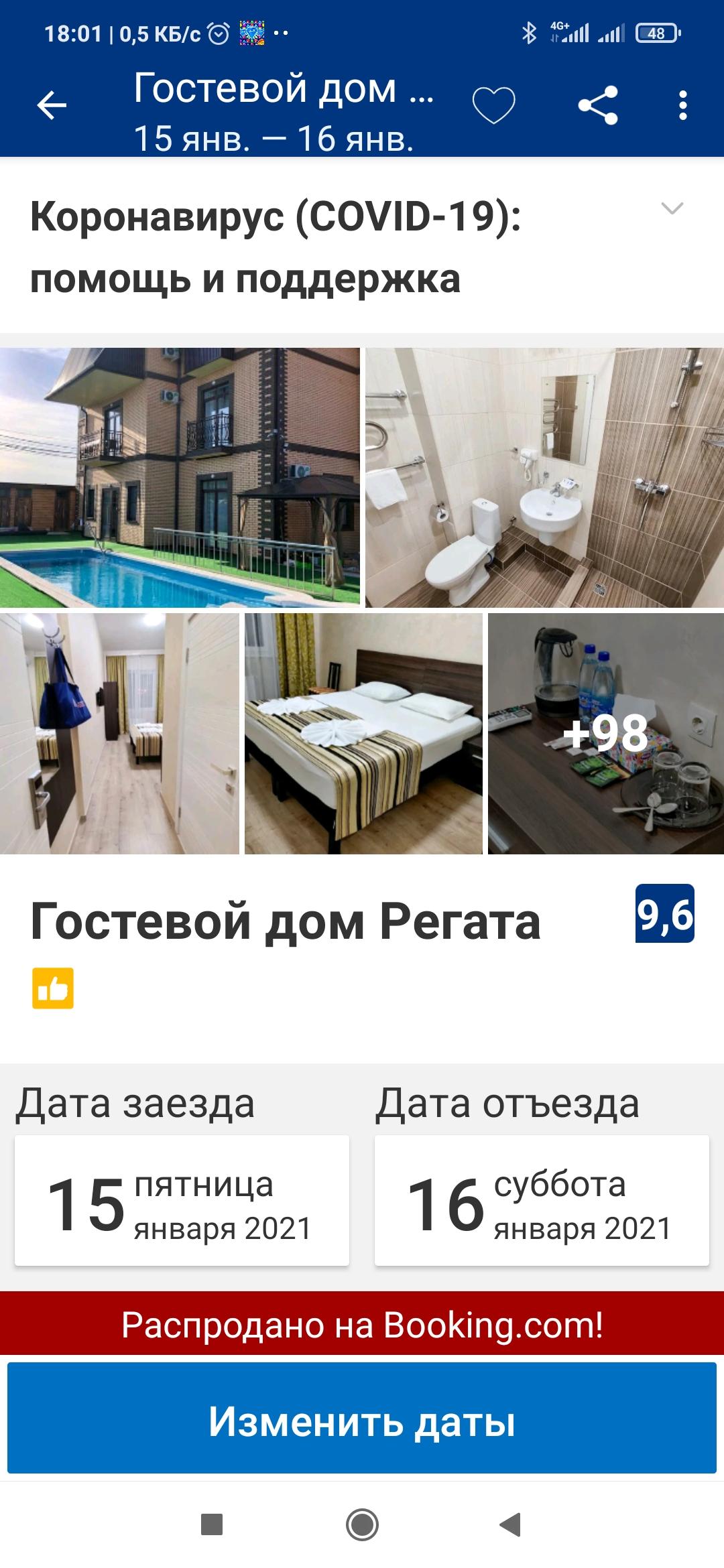Change check-in date 15 января 2021

pos(182,1200)
